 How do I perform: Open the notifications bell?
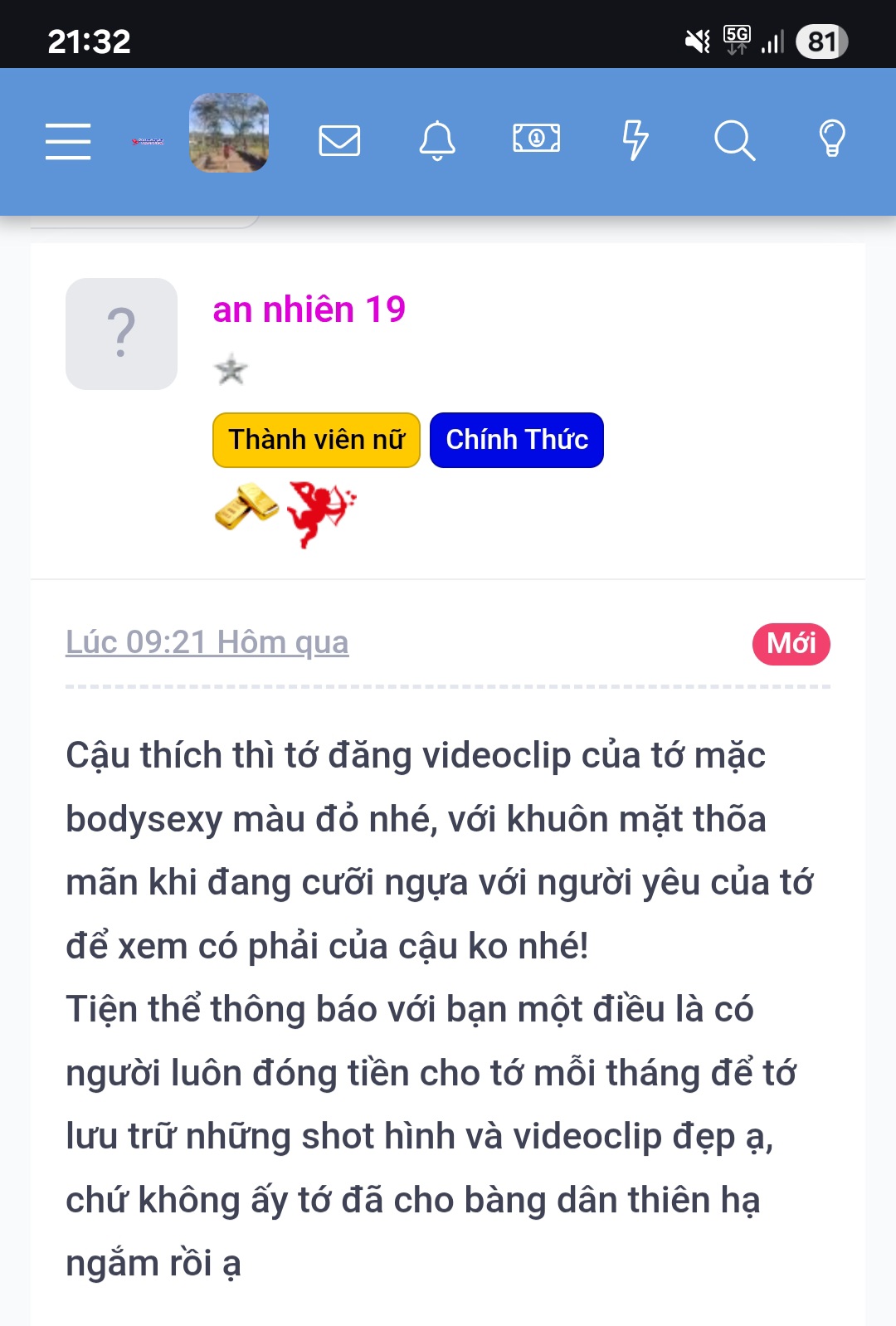point(437,140)
